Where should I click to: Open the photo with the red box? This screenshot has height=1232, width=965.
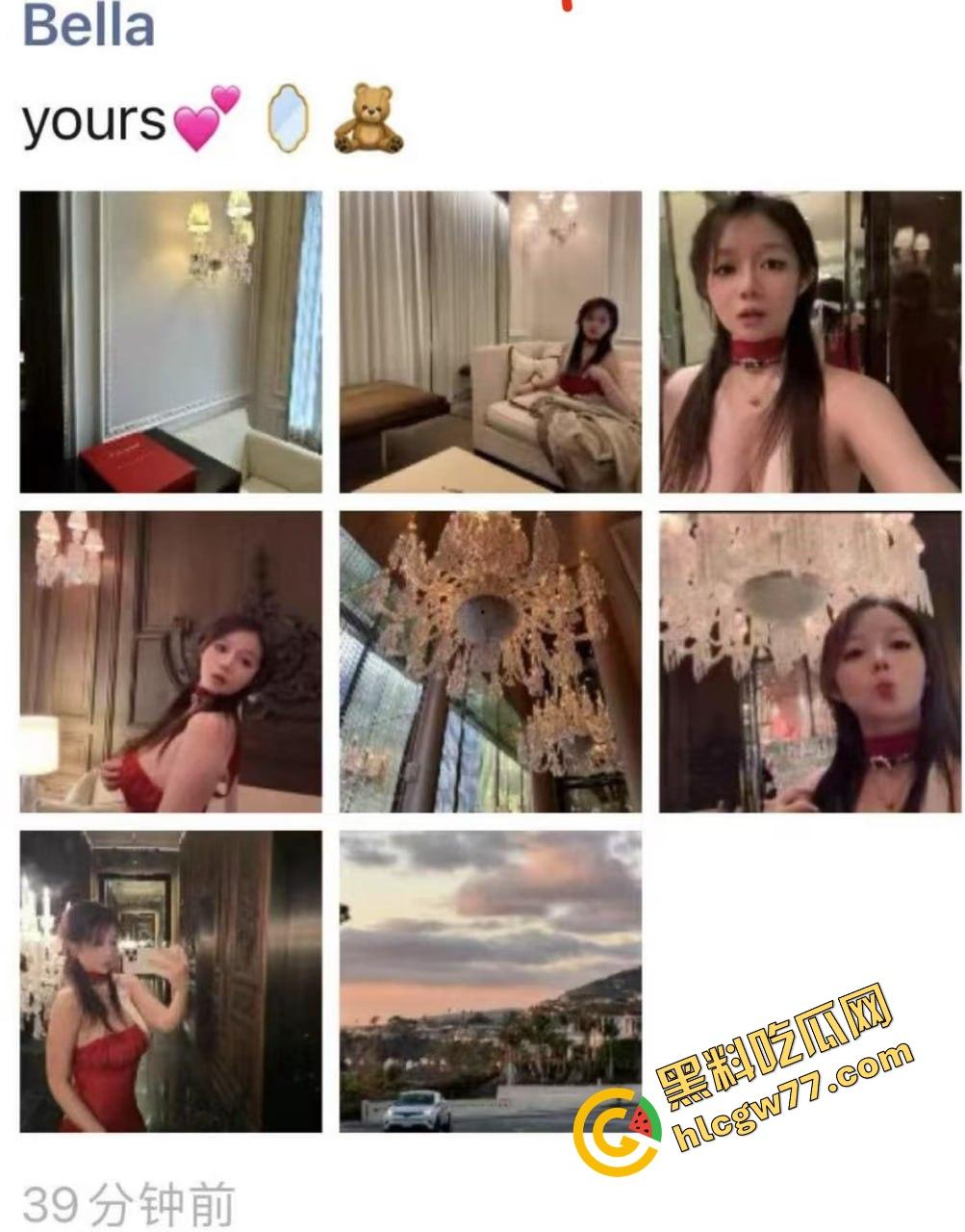click(170, 342)
